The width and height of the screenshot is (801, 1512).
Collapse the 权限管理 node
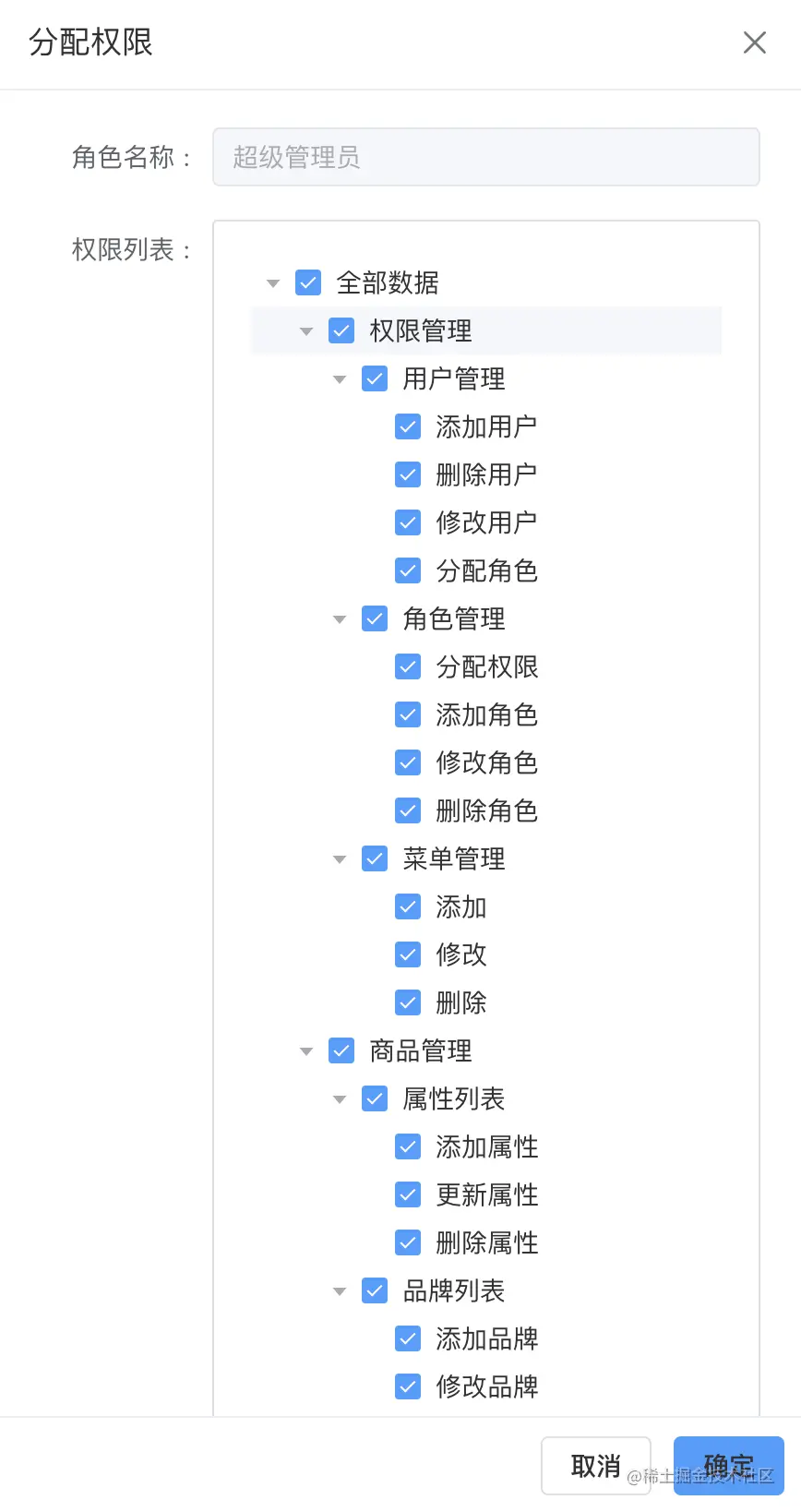tap(306, 331)
